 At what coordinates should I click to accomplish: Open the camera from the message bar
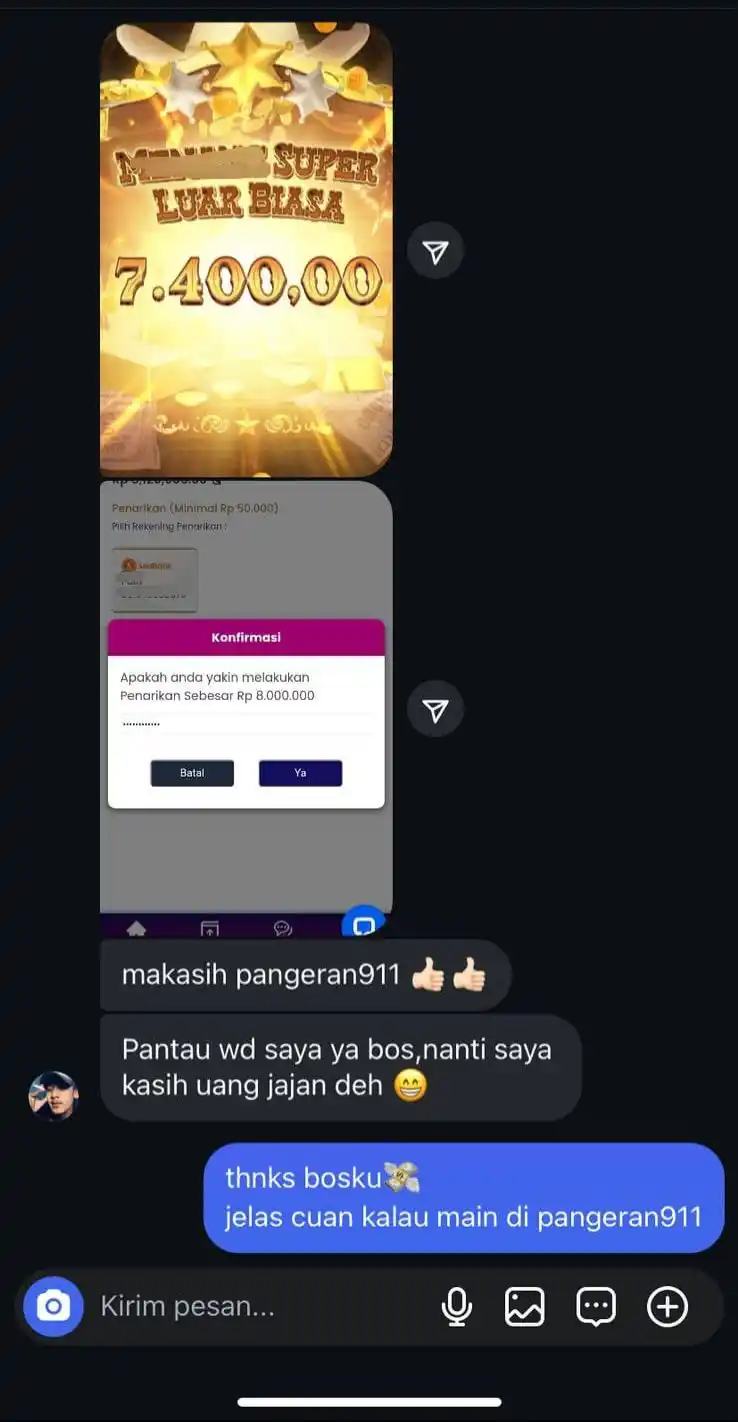[53, 1306]
